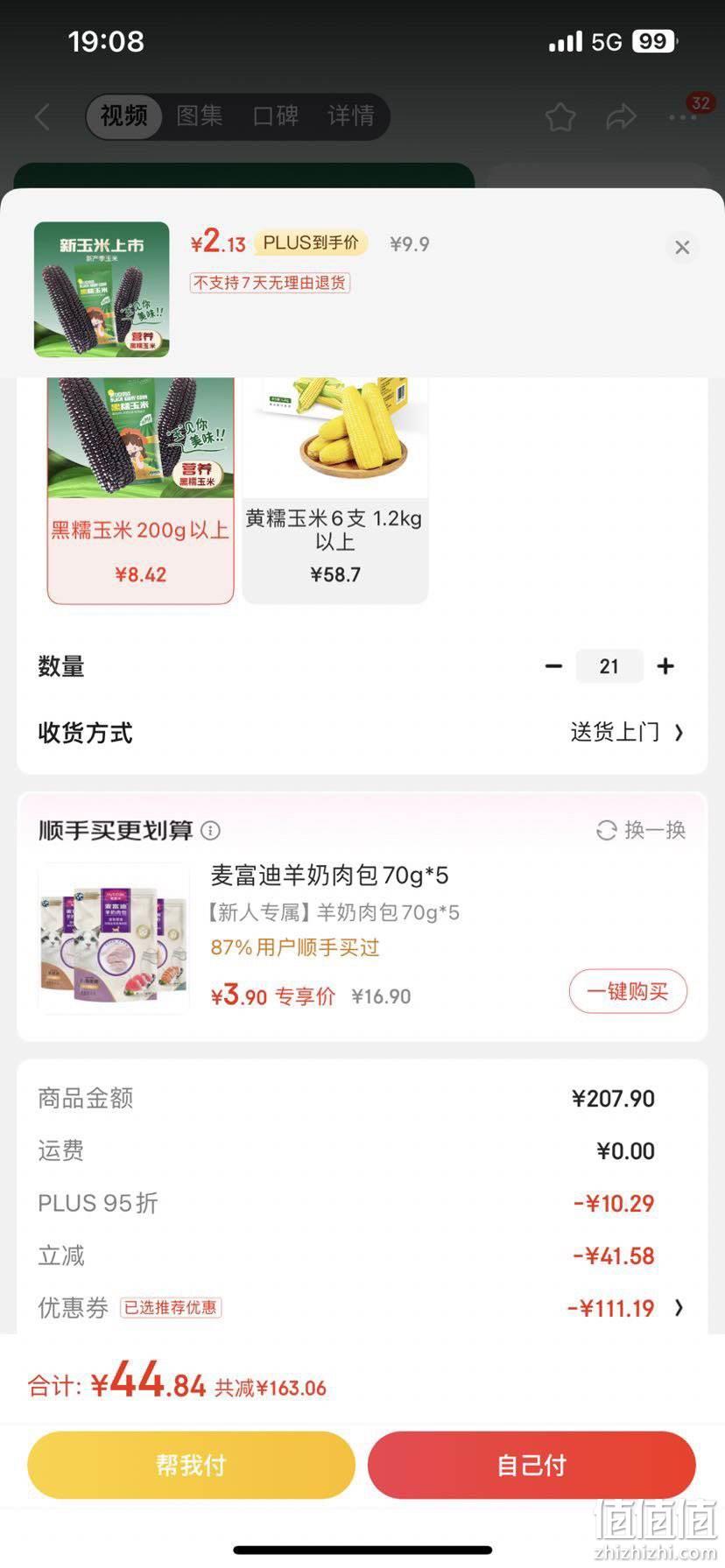The image size is (725, 1568).
Task: Decrease quantity with the minus button
Action: (x=553, y=666)
